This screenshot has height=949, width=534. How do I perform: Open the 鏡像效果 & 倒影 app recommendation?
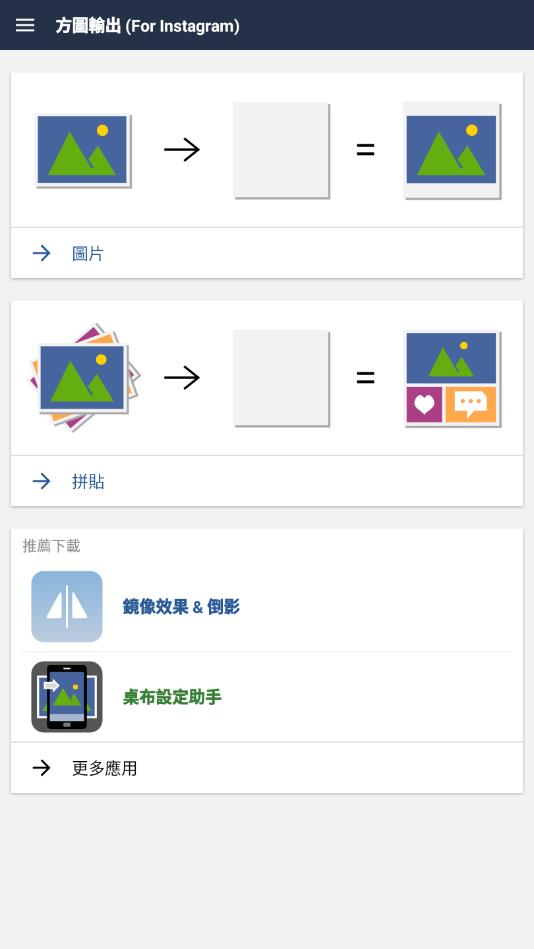(x=267, y=606)
